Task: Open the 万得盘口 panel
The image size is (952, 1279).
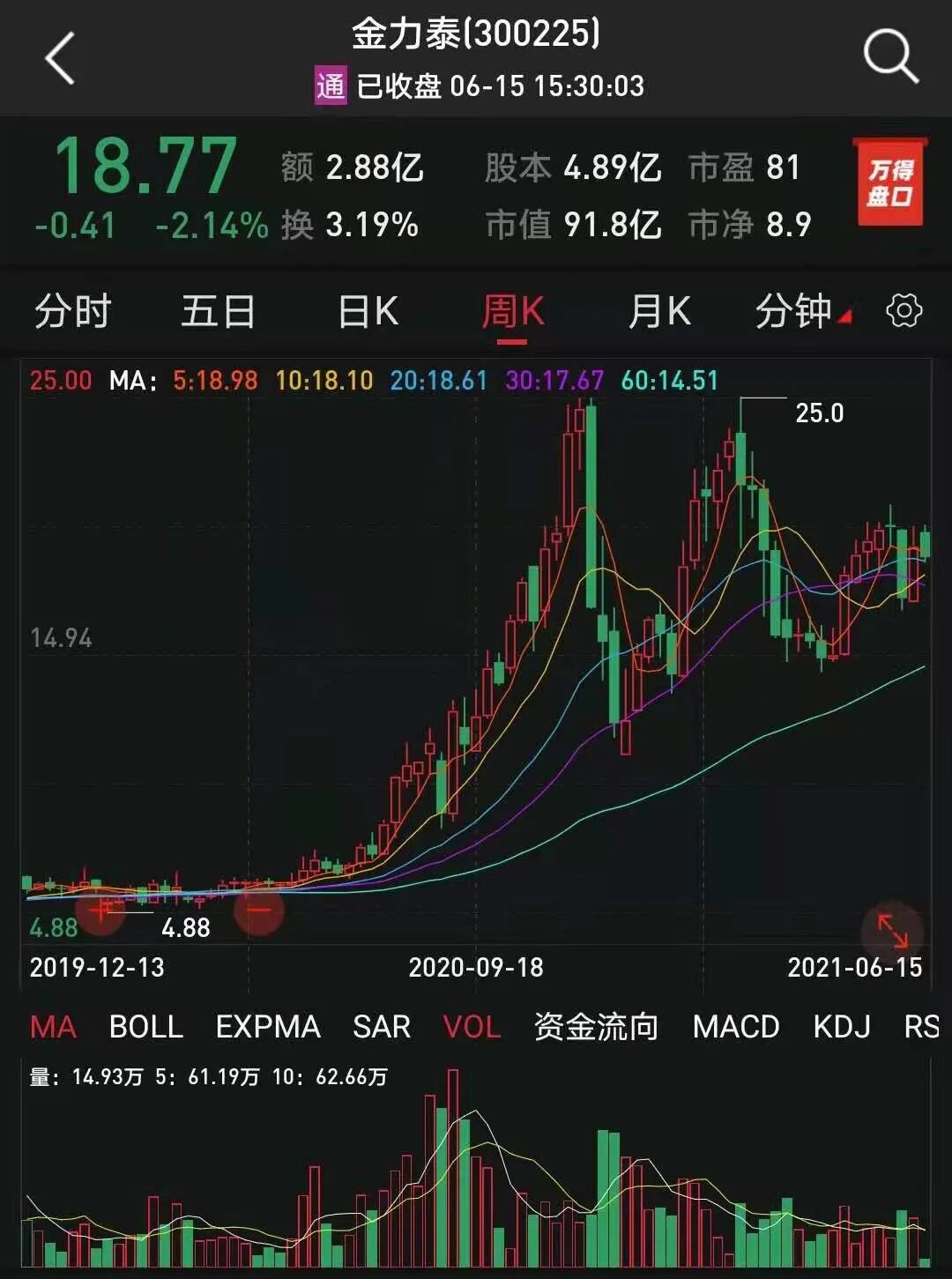Action: tap(889, 182)
